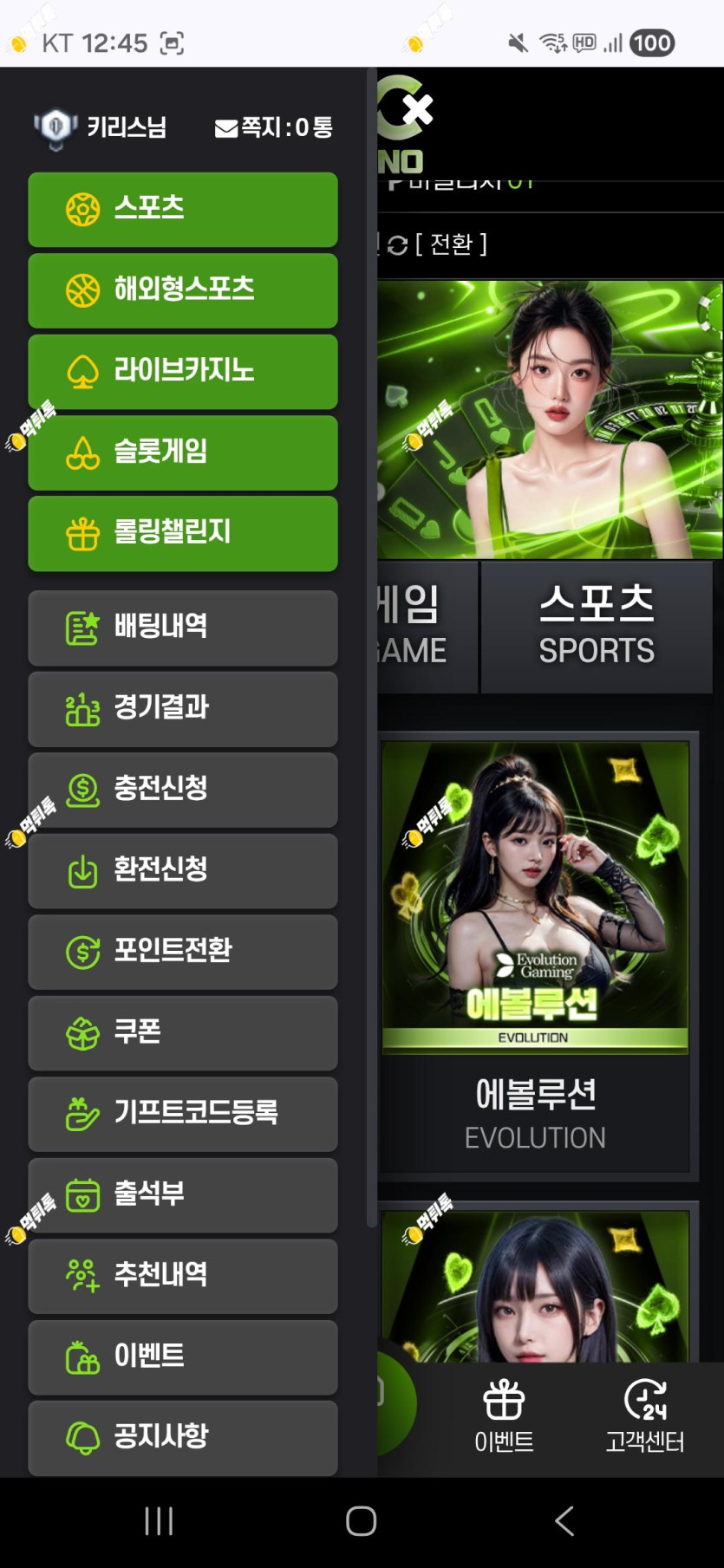Viewport: 724px width, 1568px height.
Task: Open the 스포츠 menu button
Action: tap(183, 209)
